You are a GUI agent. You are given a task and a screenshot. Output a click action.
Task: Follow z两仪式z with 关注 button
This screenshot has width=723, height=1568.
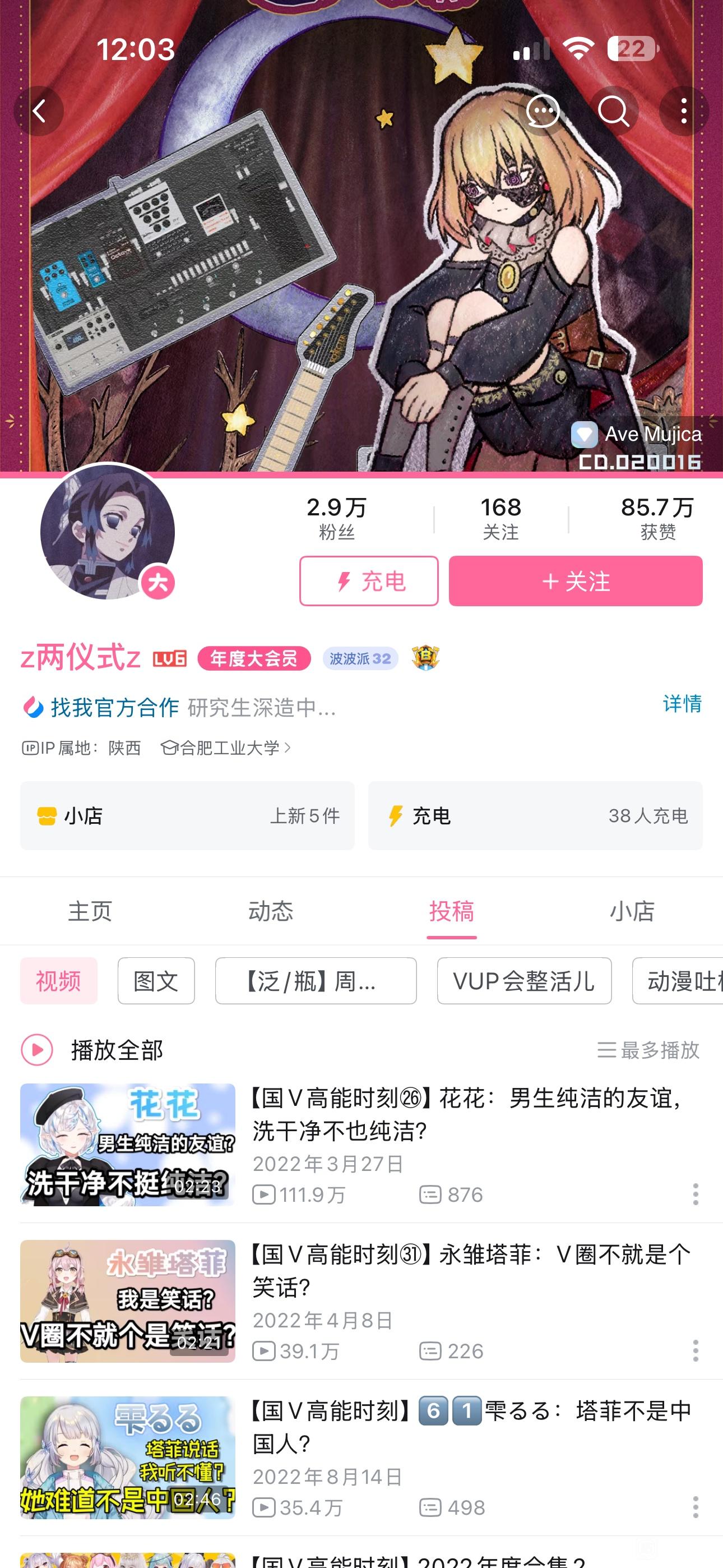pos(576,580)
